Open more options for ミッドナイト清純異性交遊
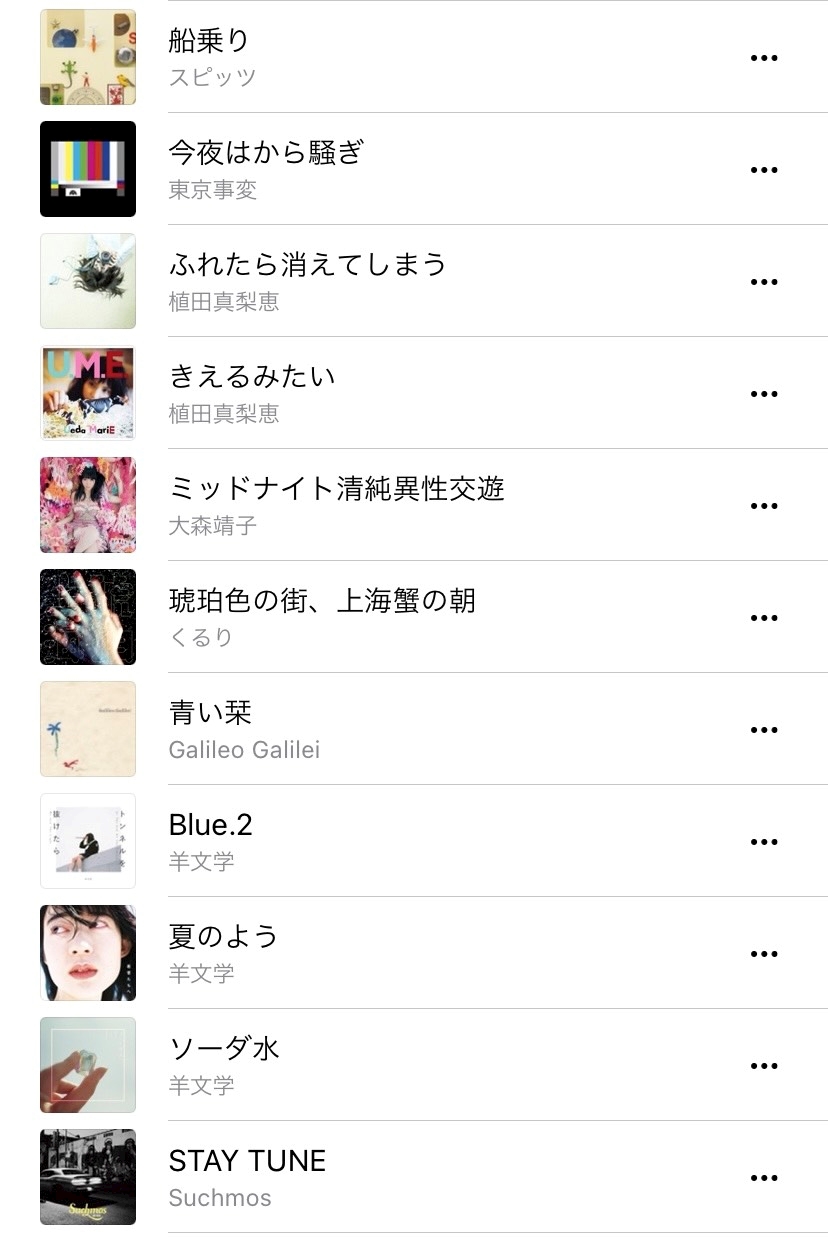The height and width of the screenshot is (1253, 828). click(764, 506)
